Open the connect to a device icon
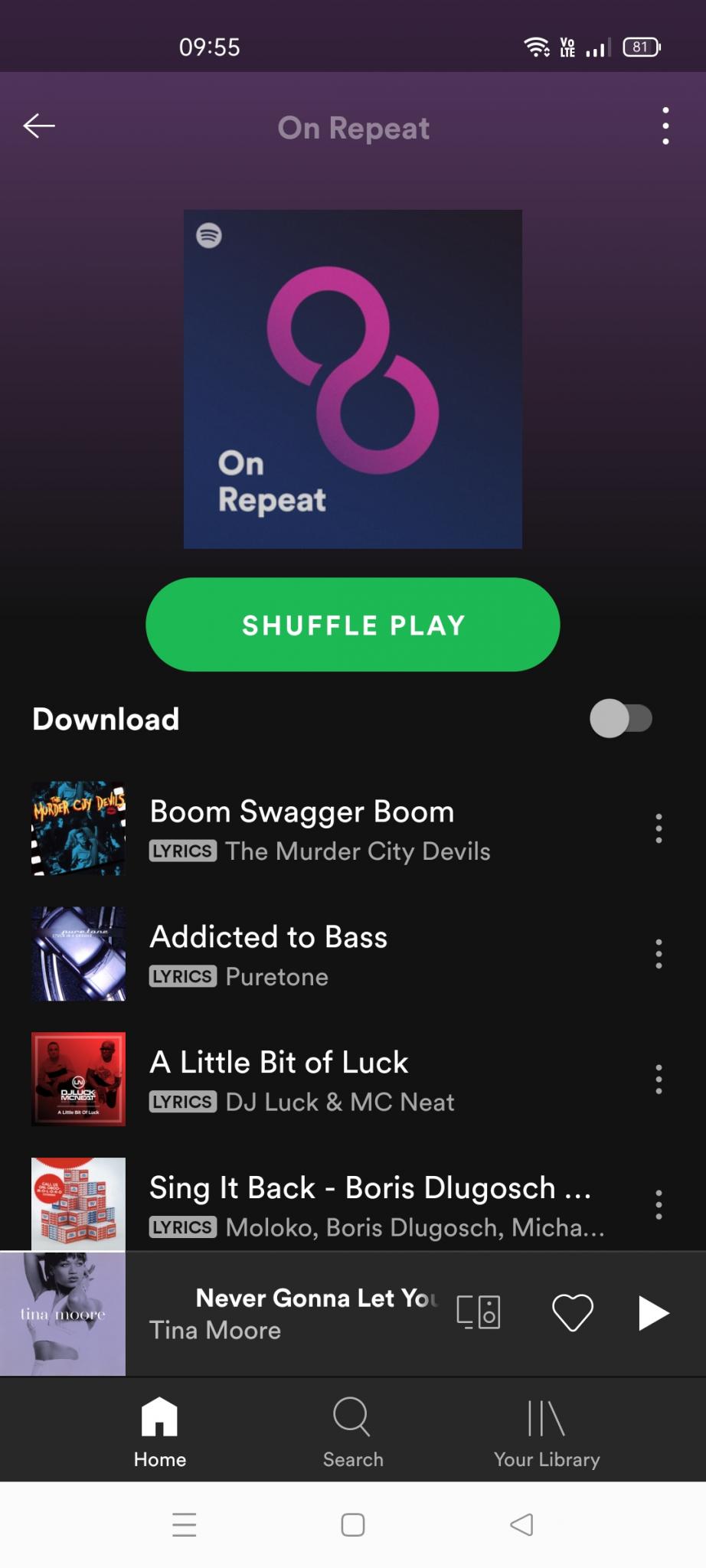This screenshot has width=706, height=1568. 479,1312
